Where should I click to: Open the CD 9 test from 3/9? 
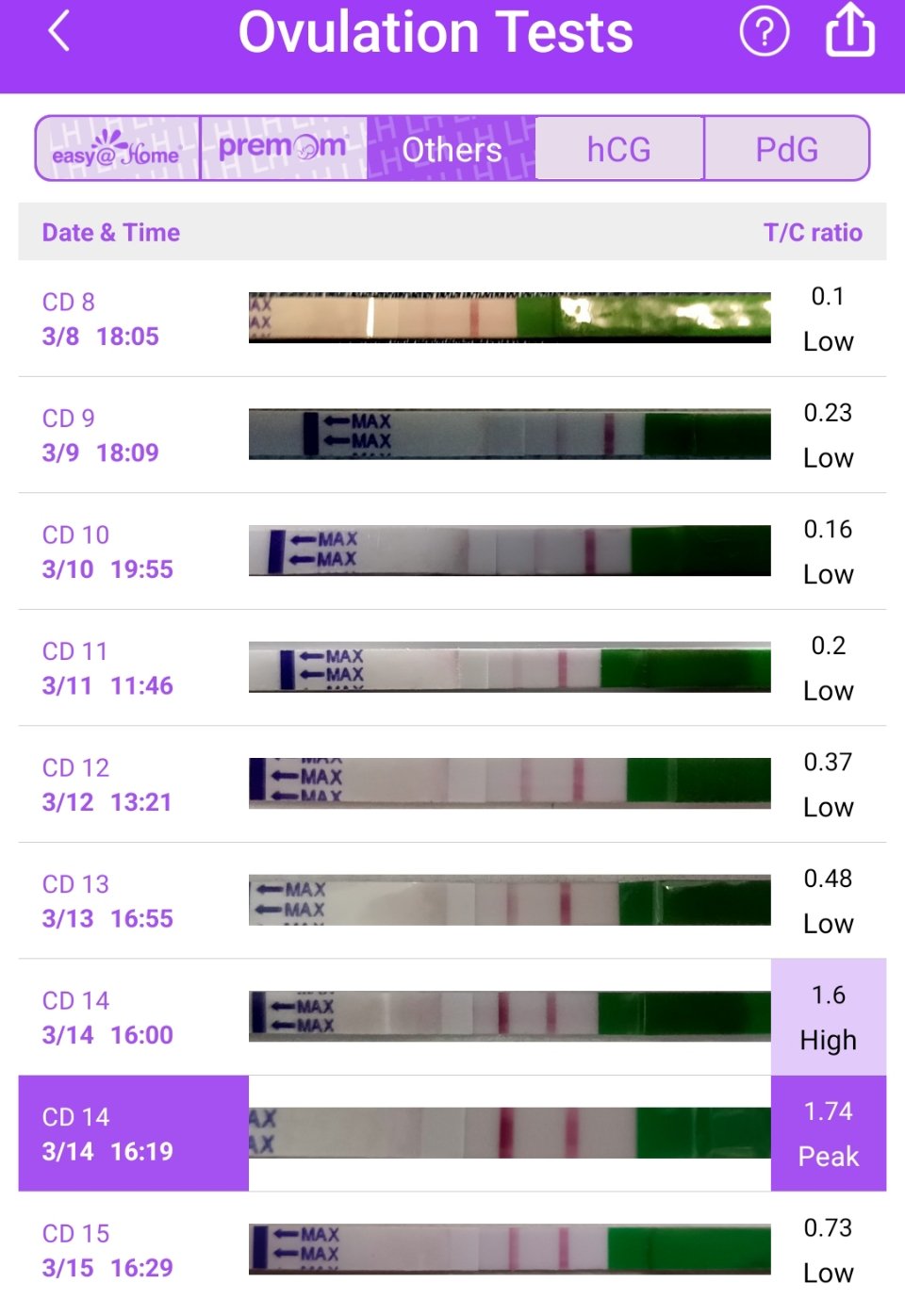tap(452, 435)
